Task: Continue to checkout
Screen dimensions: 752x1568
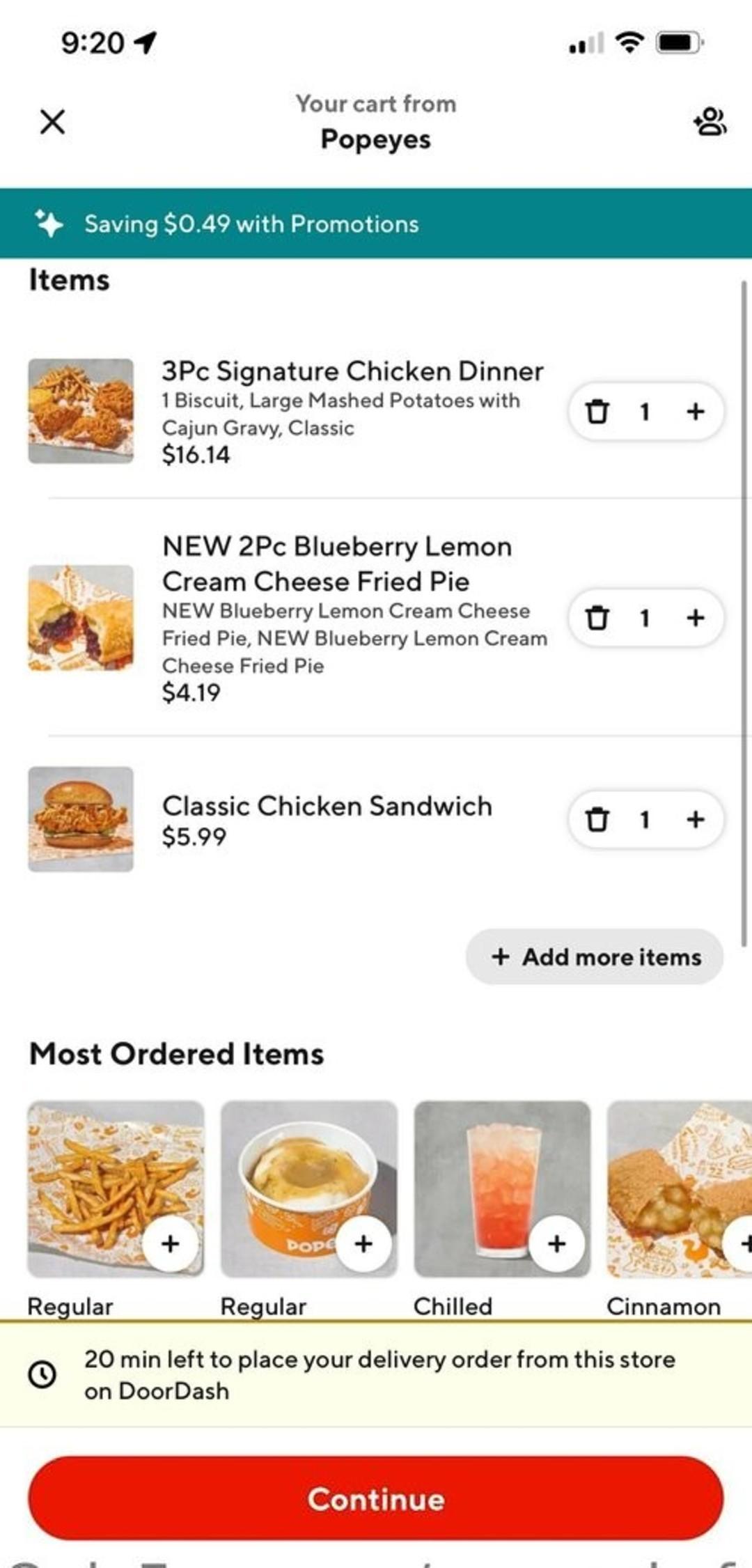Action: (376, 1498)
